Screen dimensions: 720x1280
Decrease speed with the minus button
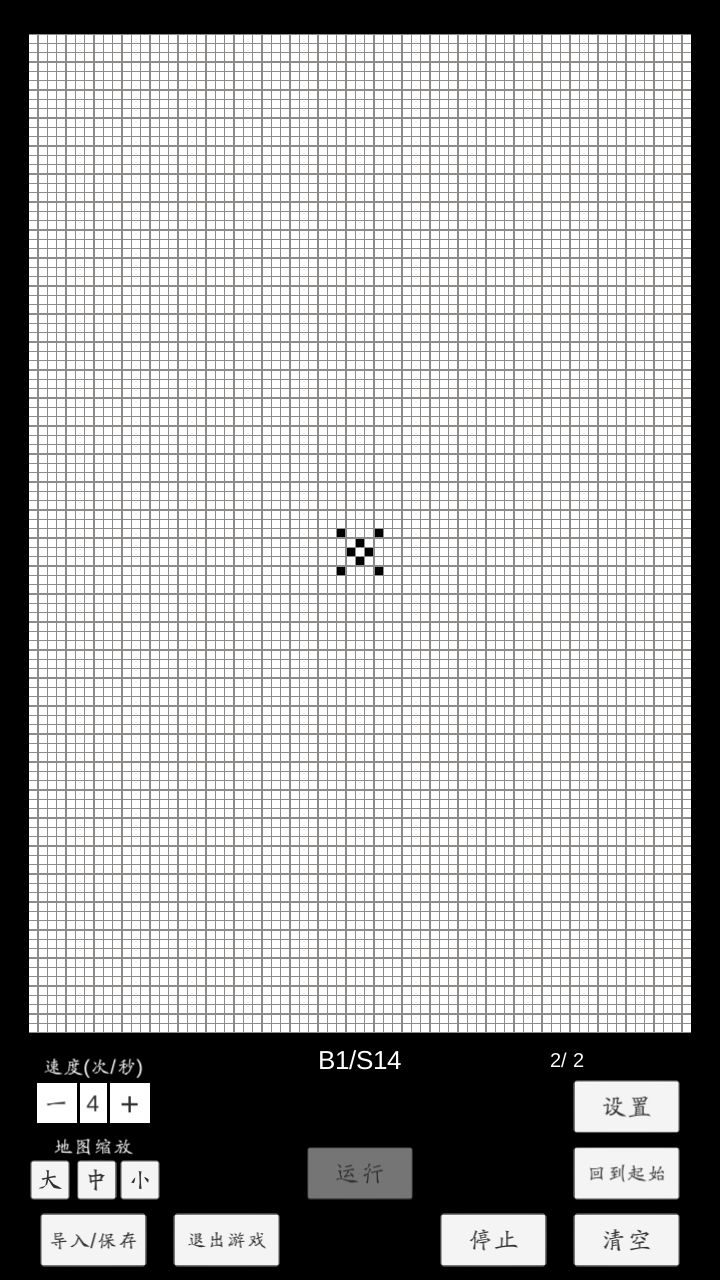point(57,1103)
